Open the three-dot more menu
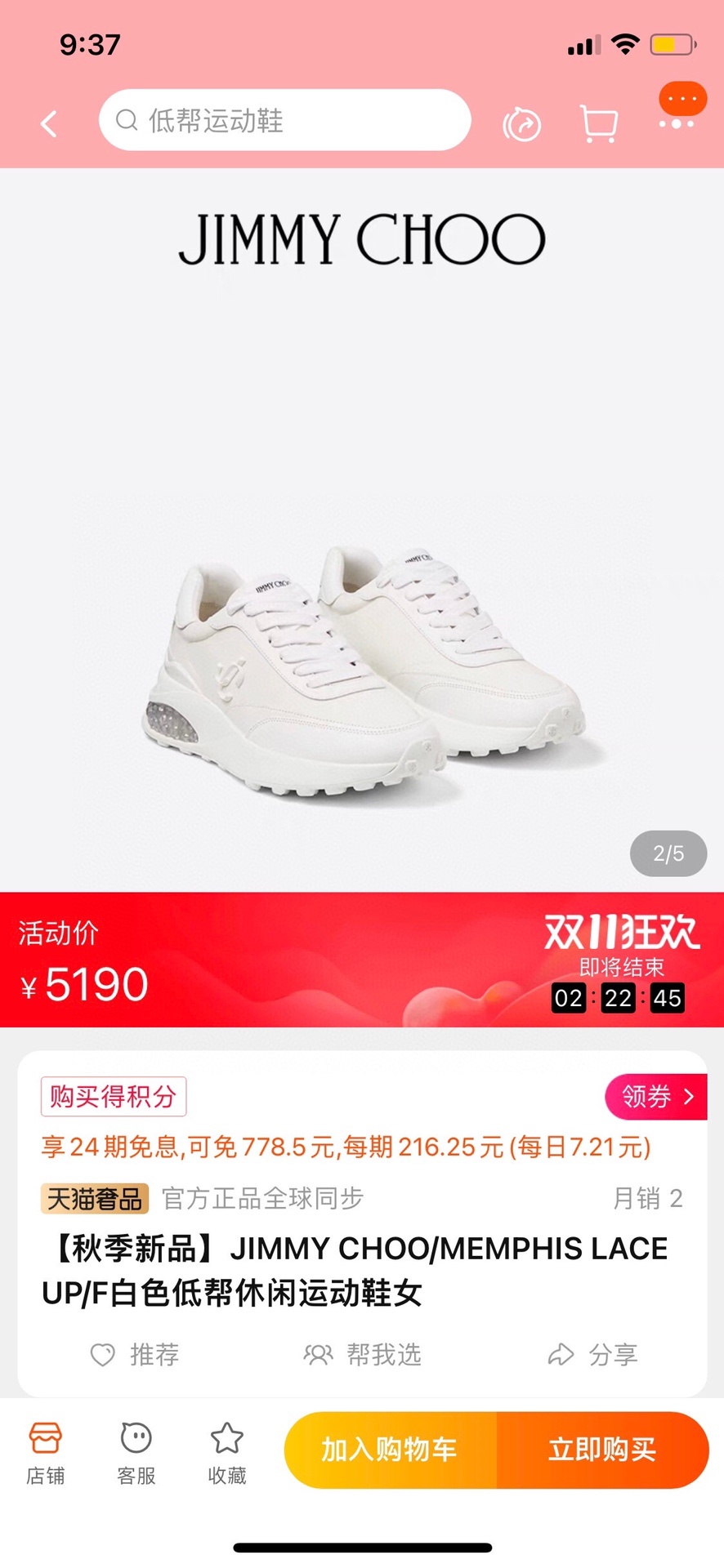Viewport: 724px width, 1568px height. [x=677, y=123]
